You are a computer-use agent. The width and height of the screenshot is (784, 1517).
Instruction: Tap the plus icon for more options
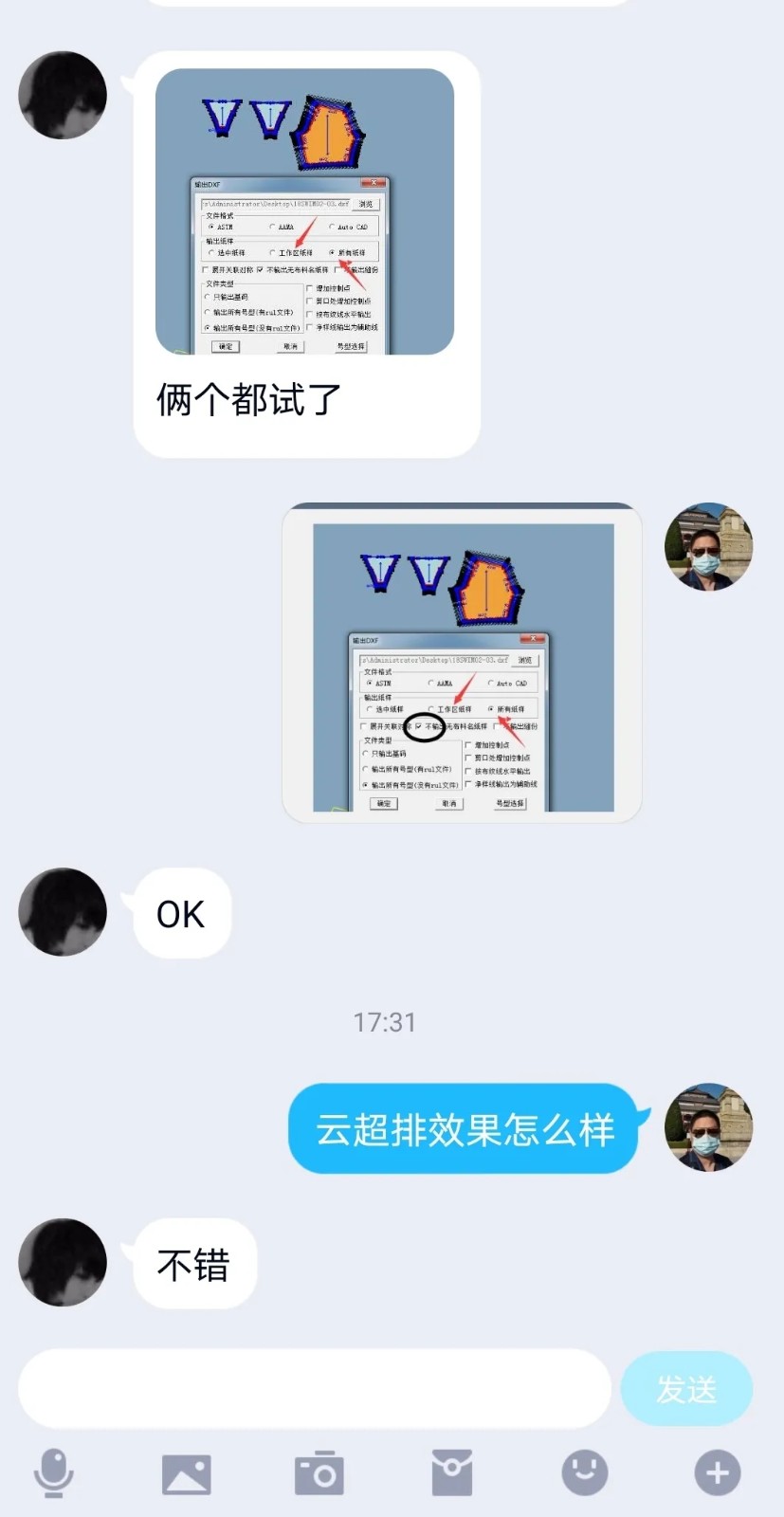pos(716,1472)
